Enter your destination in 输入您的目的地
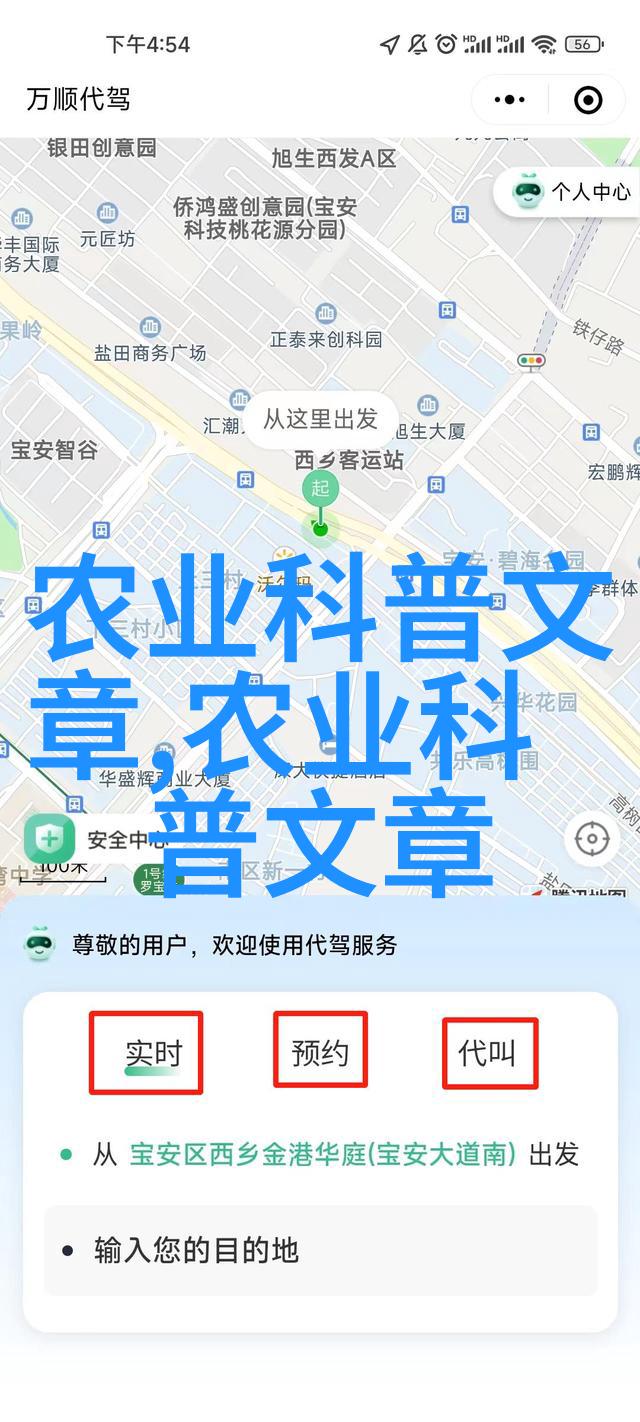640x1422 pixels. tap(320, 1250)
